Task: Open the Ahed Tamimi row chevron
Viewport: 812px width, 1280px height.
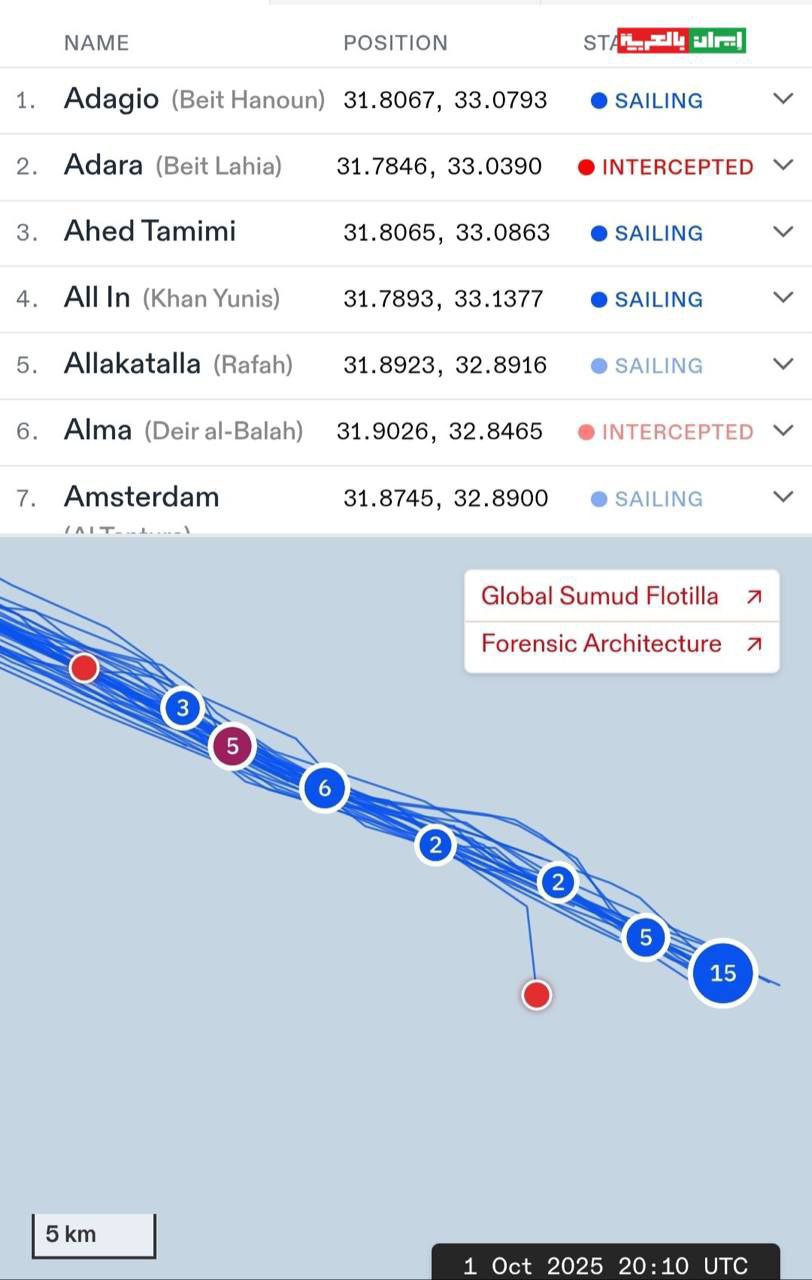Action: pos(783,232)
